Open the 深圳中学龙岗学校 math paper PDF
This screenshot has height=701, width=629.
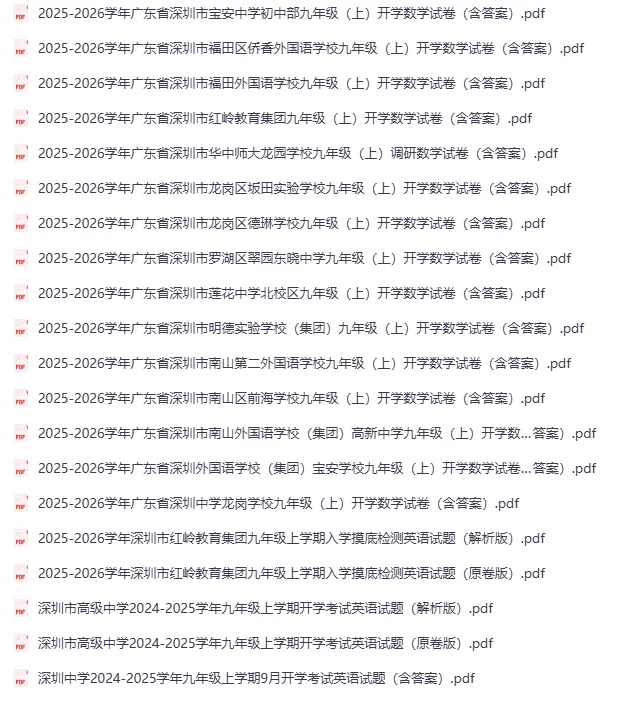point(279,503)
